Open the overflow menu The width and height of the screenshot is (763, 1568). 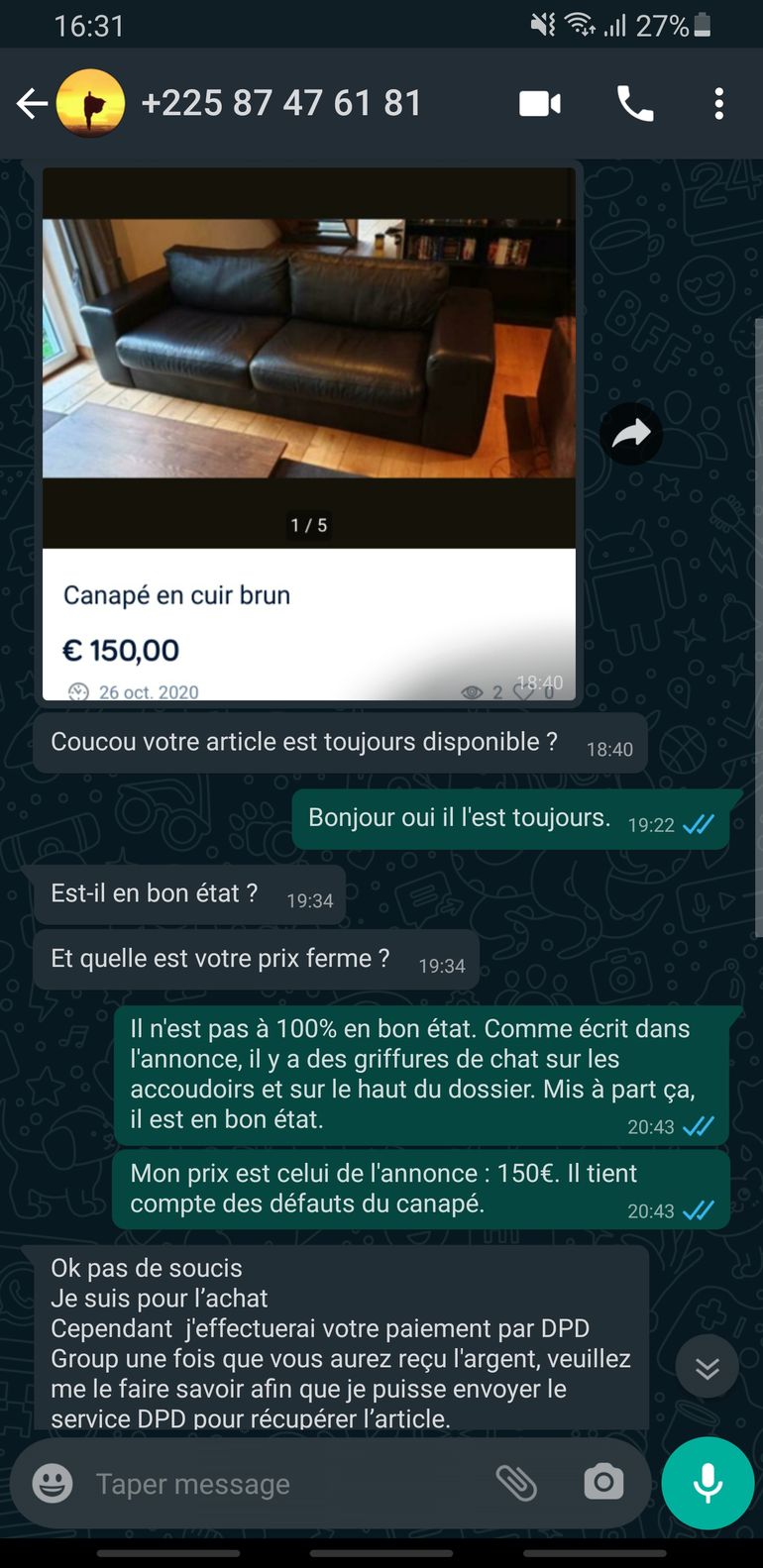[x=719, y=103]
